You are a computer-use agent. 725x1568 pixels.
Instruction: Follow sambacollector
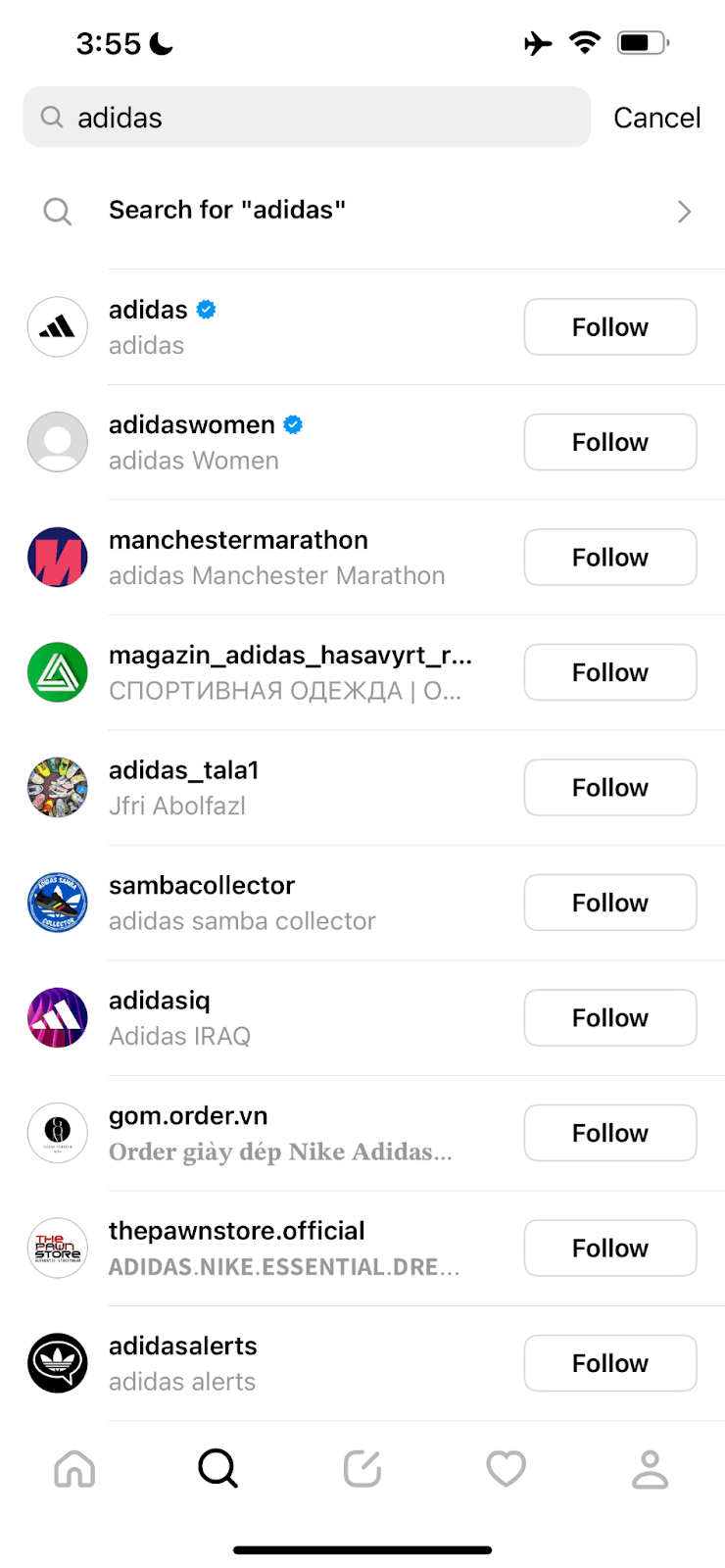tap(609, 903)
